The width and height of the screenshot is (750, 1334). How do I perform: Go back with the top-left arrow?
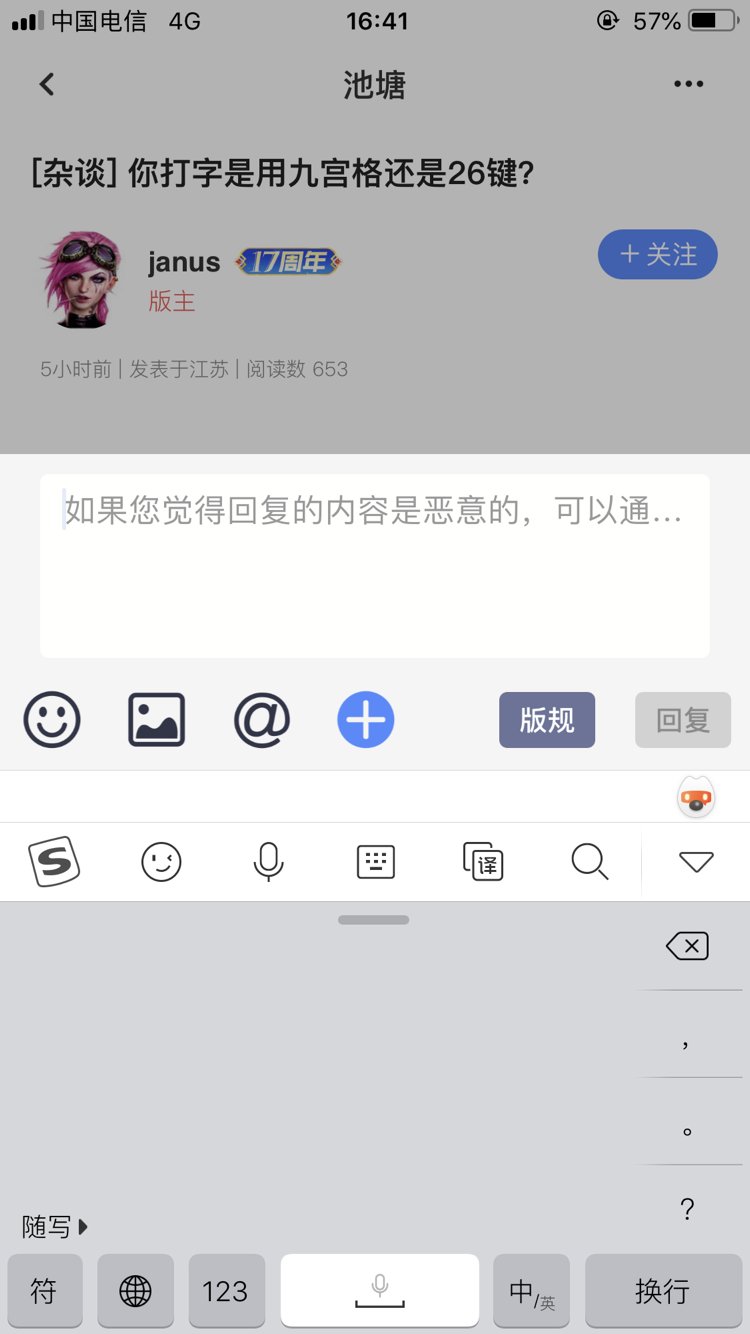click(x=47, y=85)
